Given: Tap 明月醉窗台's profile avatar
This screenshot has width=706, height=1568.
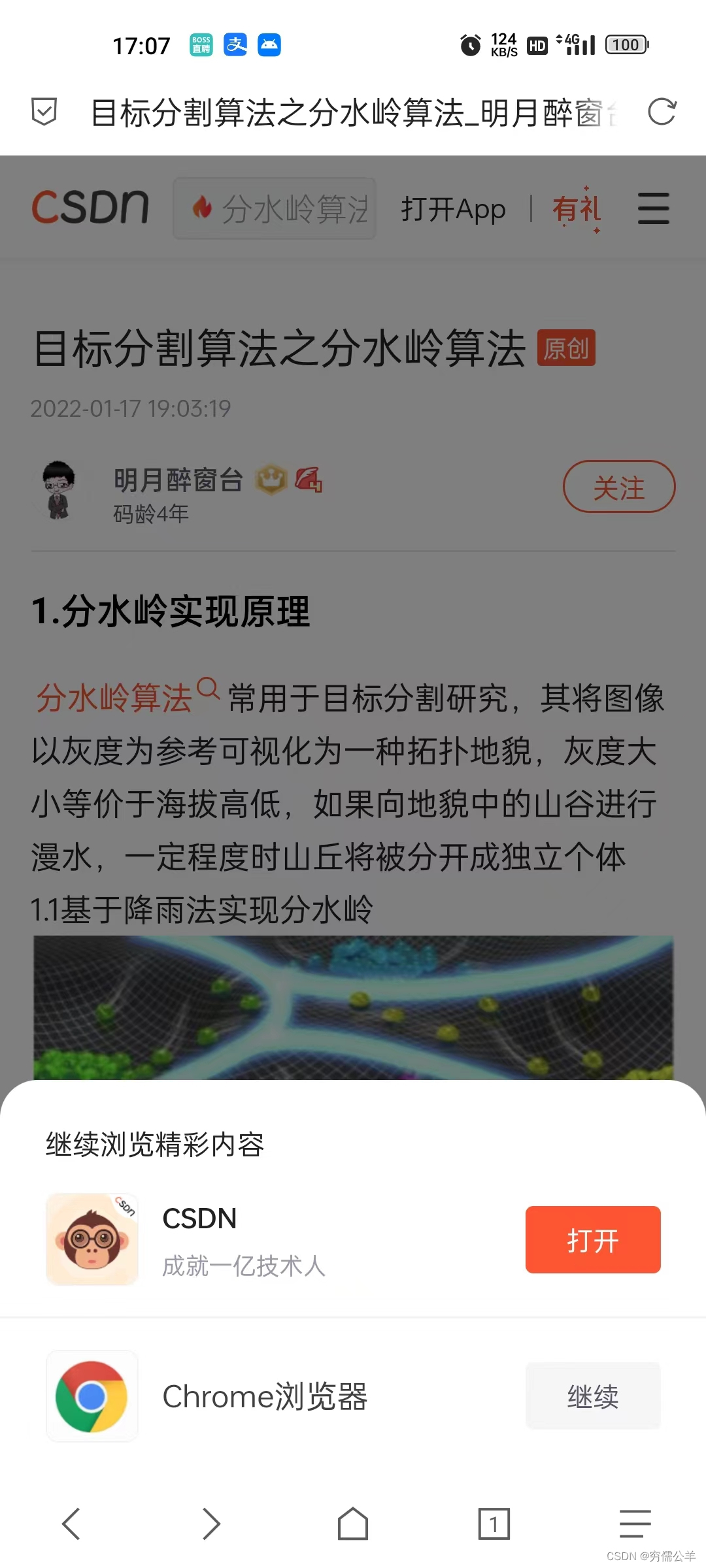Looking at the screenshot, I should pyautogui.click(x=62, y=487).
